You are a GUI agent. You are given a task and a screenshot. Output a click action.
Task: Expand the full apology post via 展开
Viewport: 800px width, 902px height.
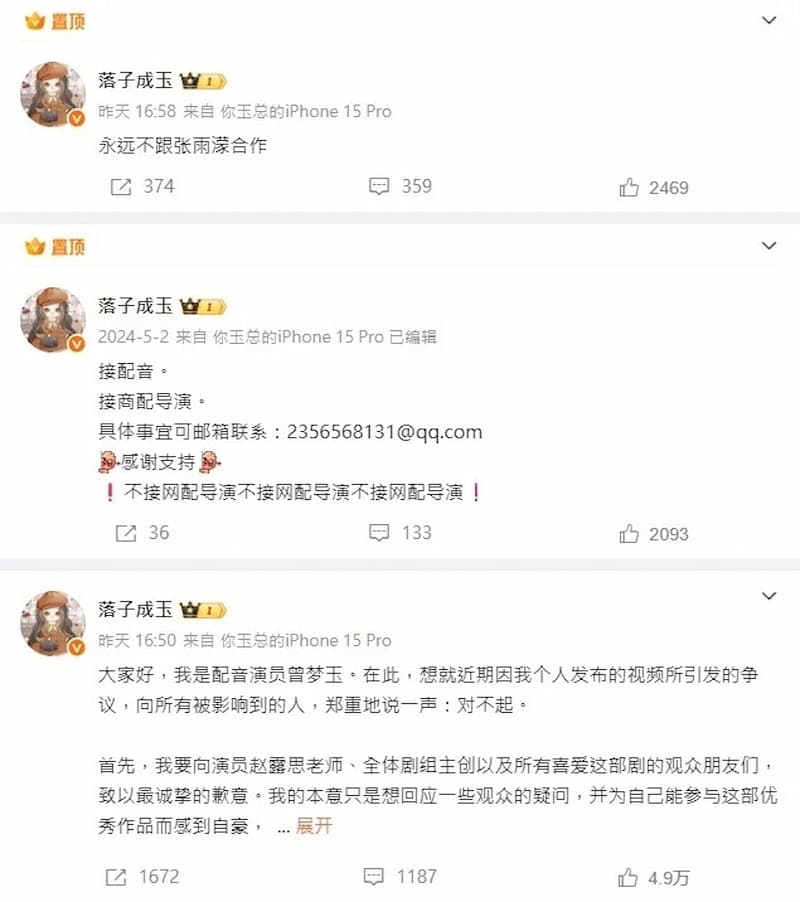pos(313,826)
